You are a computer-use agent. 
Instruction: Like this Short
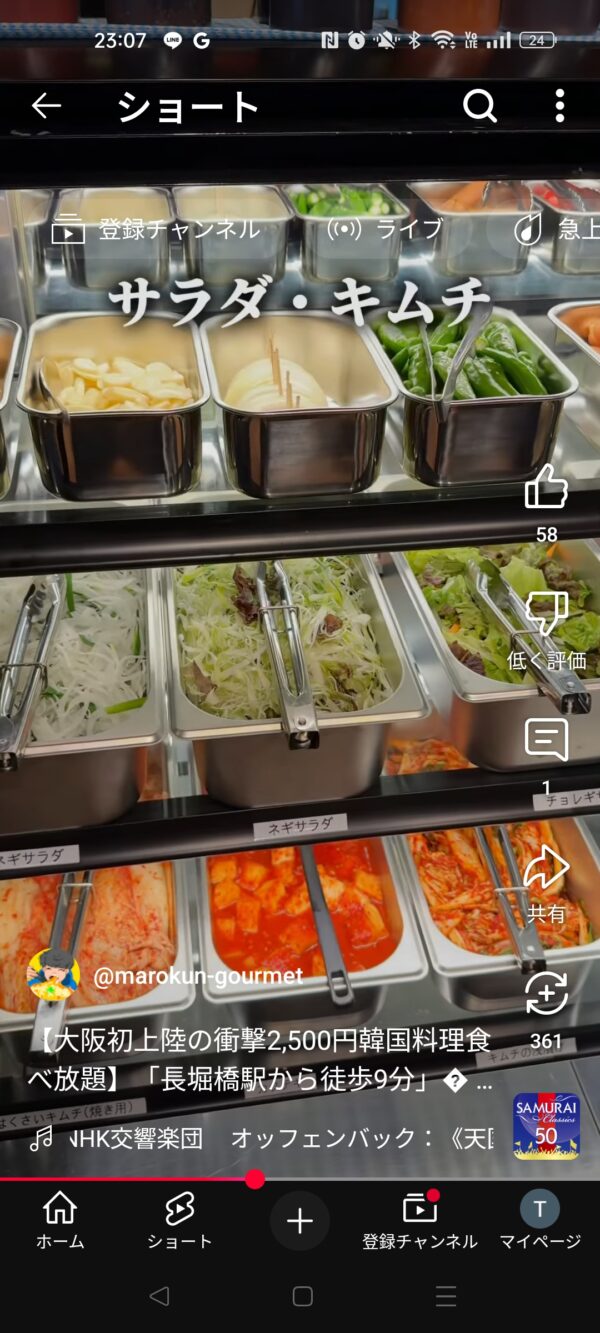coord(546,488)
